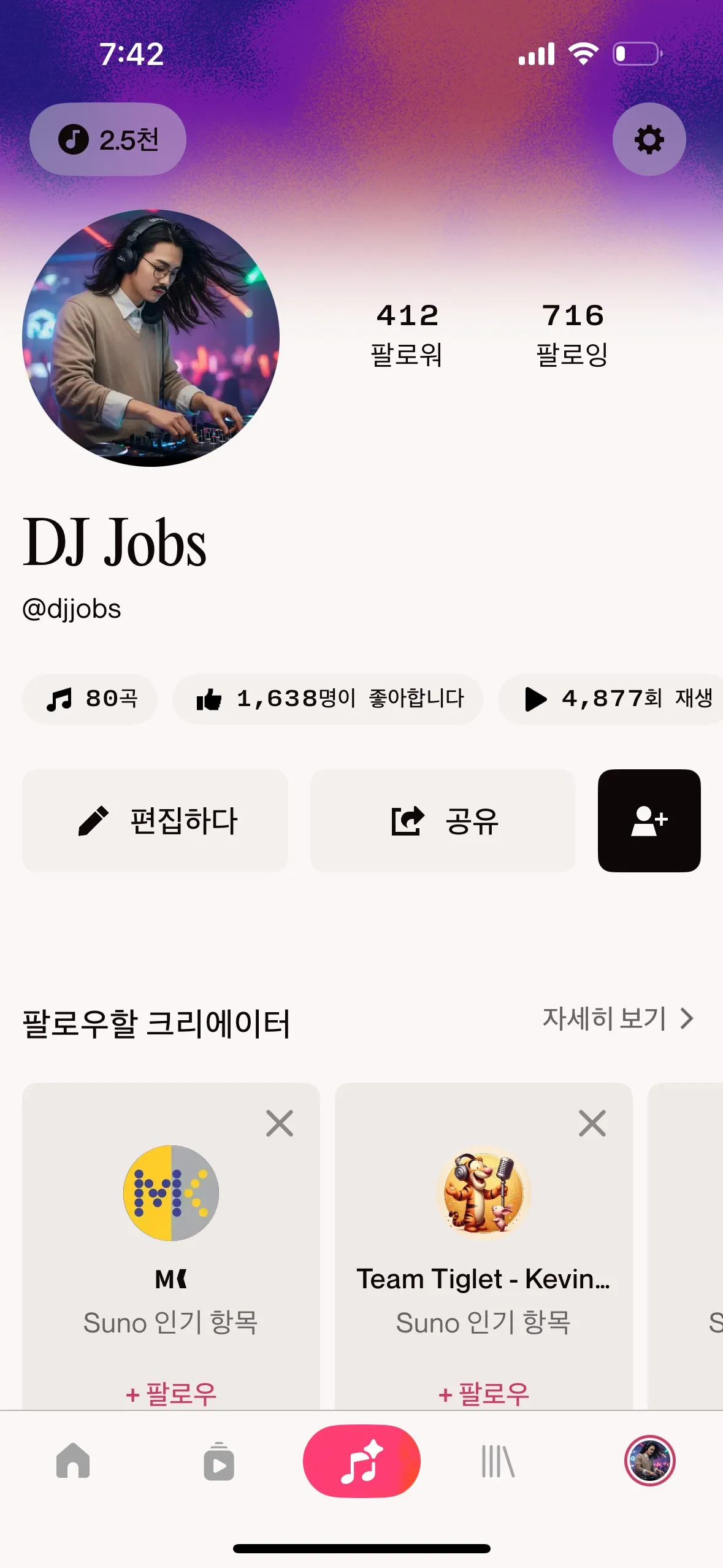Tap the thumbs-up likes chip showing 1,638명
The height and width of the screenshot is (1568, 723).
pos(327,699)
